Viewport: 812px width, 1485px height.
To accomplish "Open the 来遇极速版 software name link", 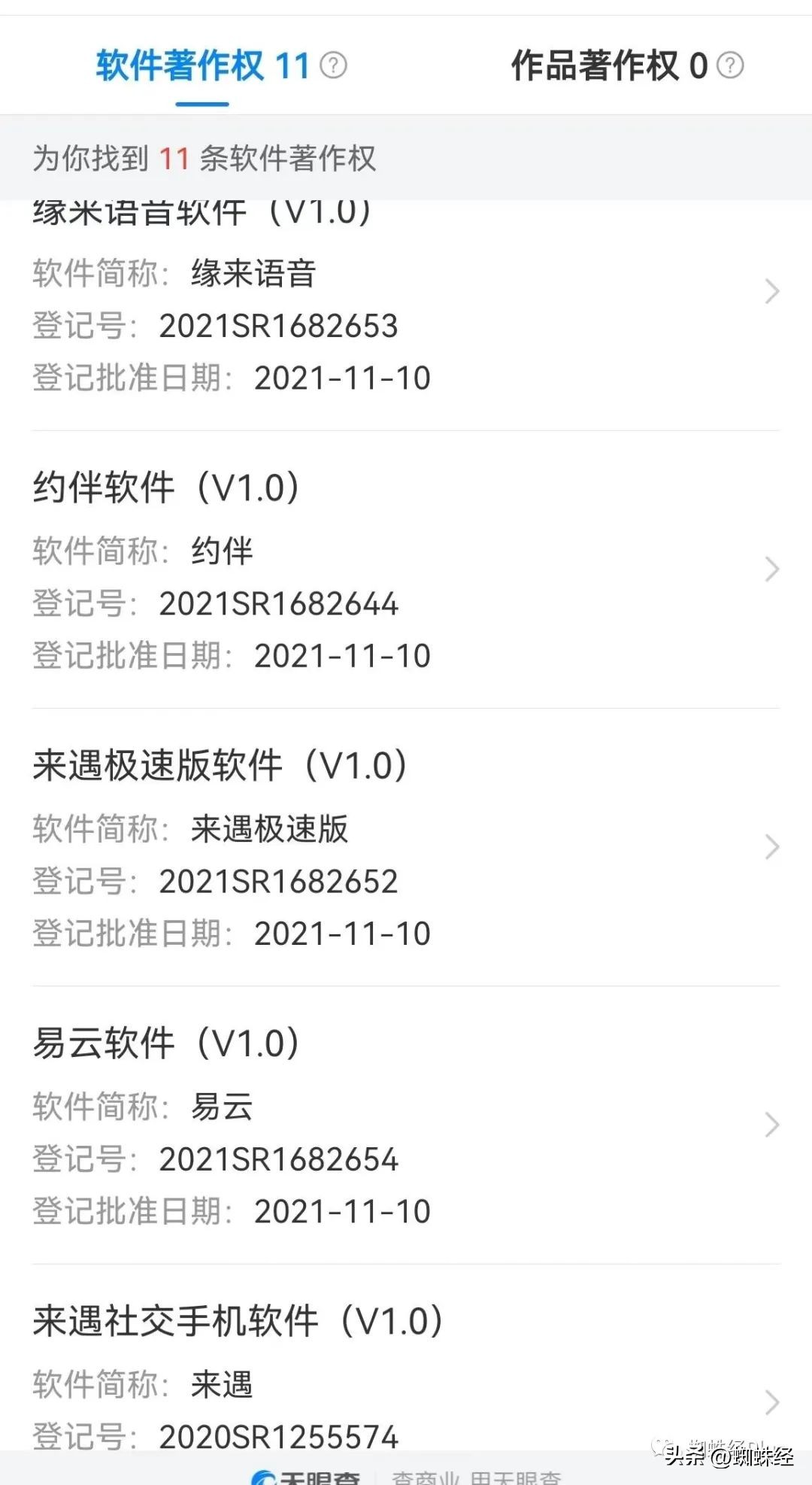I will (x=269, y=830).
